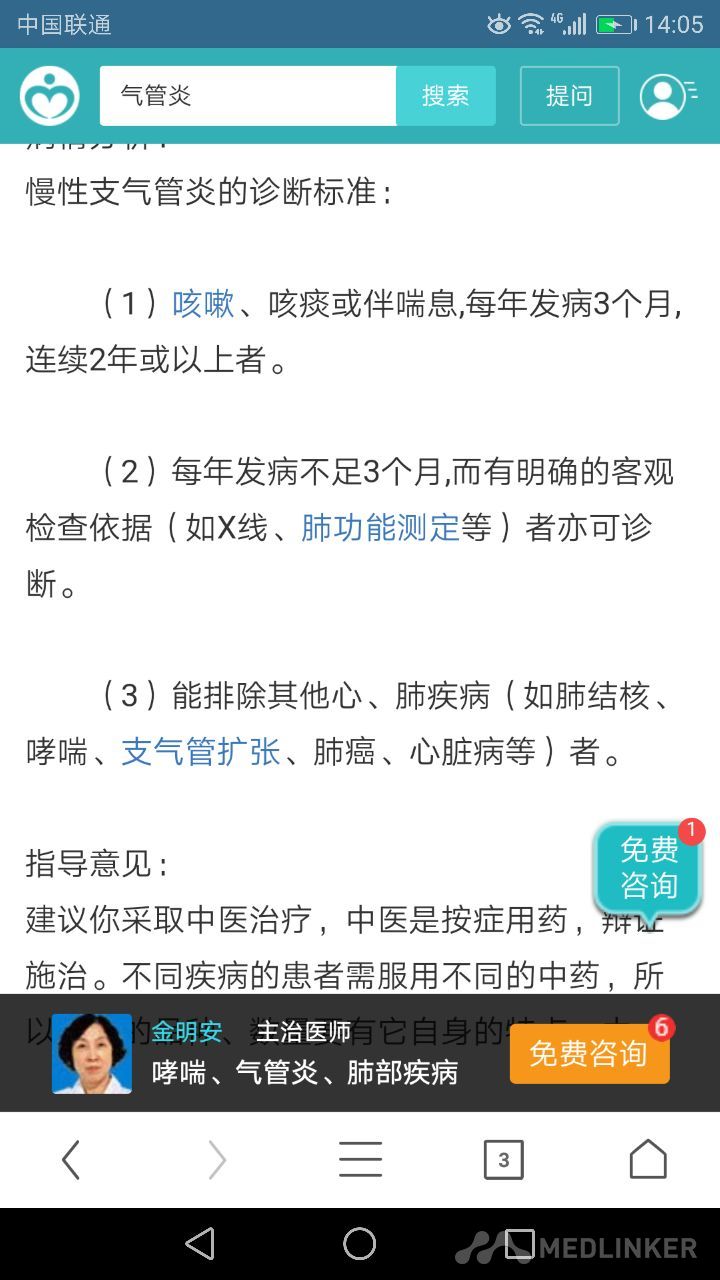Tap the site logo icon
Image resolution: width=720 pixels, height=1280 pixels.
tap(49, 96)
